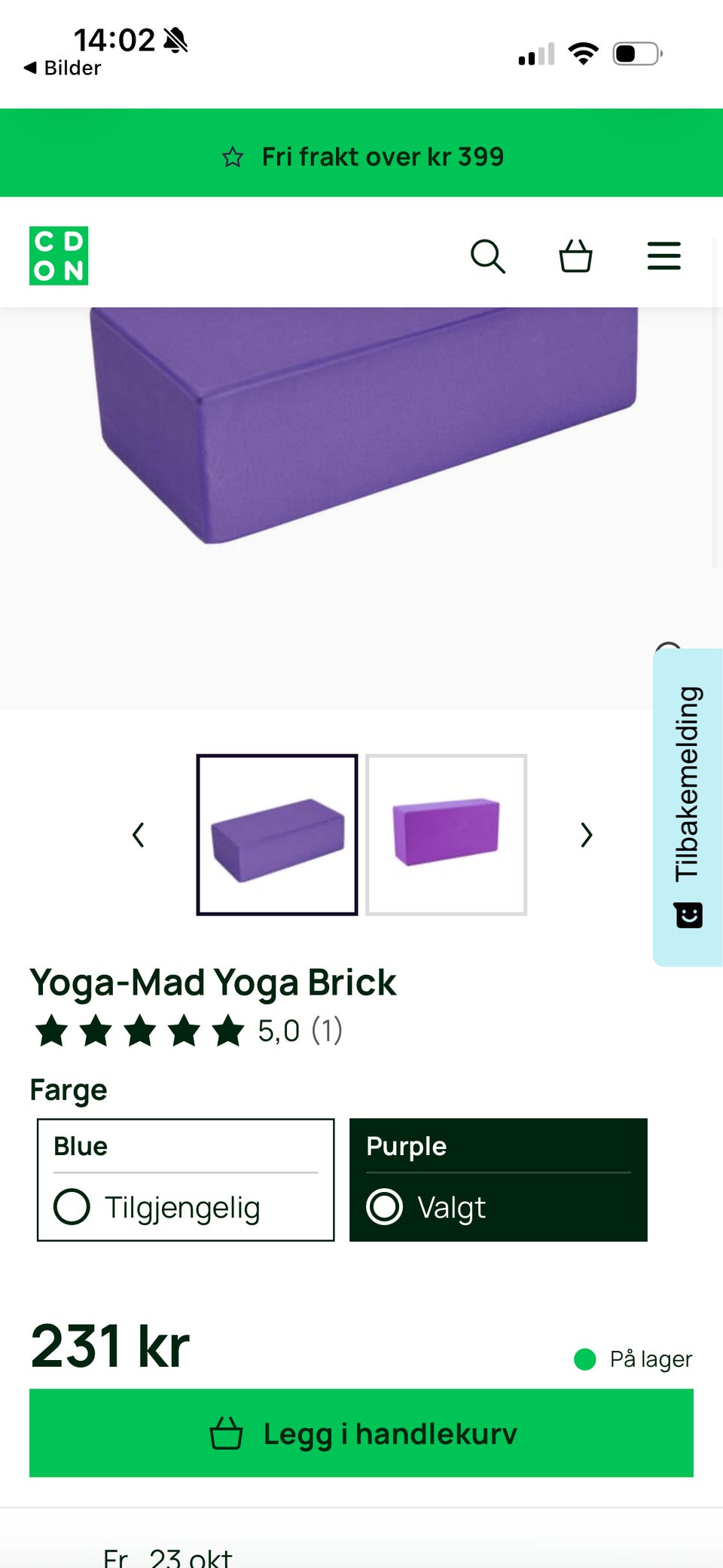Image resolution: width=723 pixels, height=1568 pixels.
Task: Select the first purple brick thumbnail
Action: pyautogui.click(x=277, y=835)
